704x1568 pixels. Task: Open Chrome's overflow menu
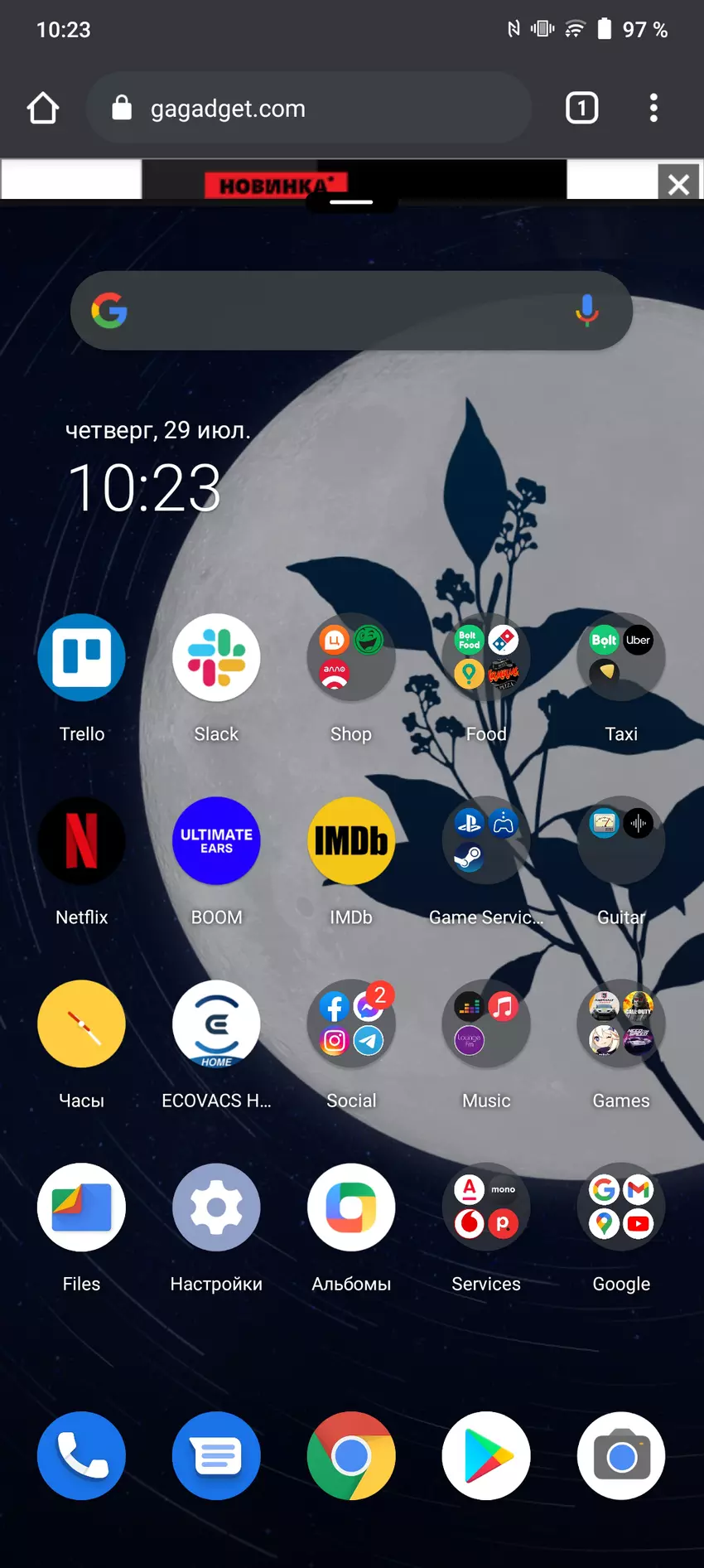[653, 109]
